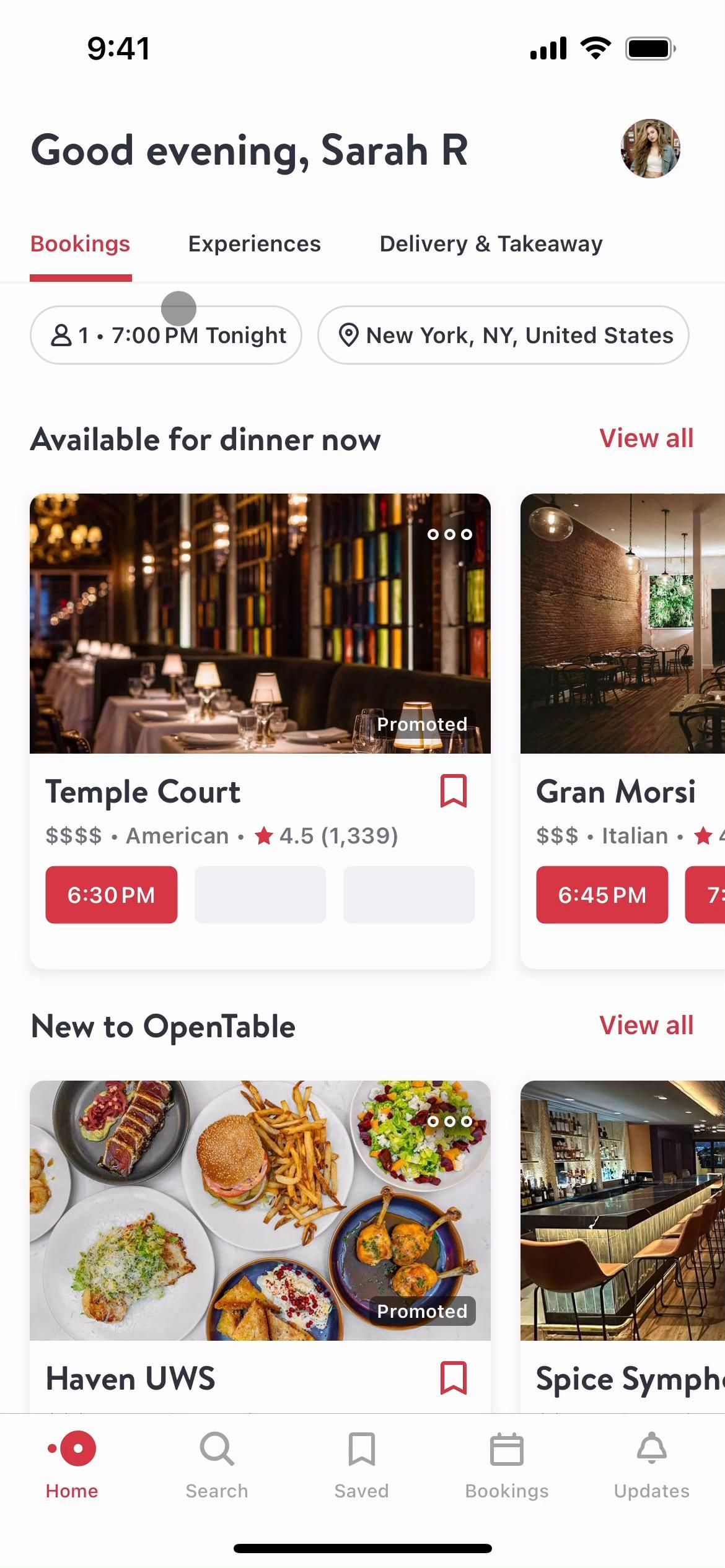This screenshot has width=725, height=1568.
Task: Book Temple Court at 6:30 PM
Action: pyautogui.click(x=112, y=895)
